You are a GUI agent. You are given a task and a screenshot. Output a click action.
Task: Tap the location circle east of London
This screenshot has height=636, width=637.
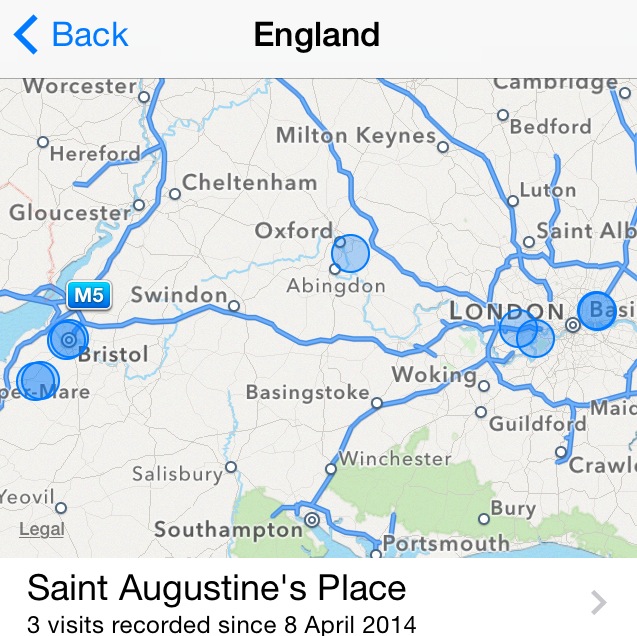pos(597,311)
